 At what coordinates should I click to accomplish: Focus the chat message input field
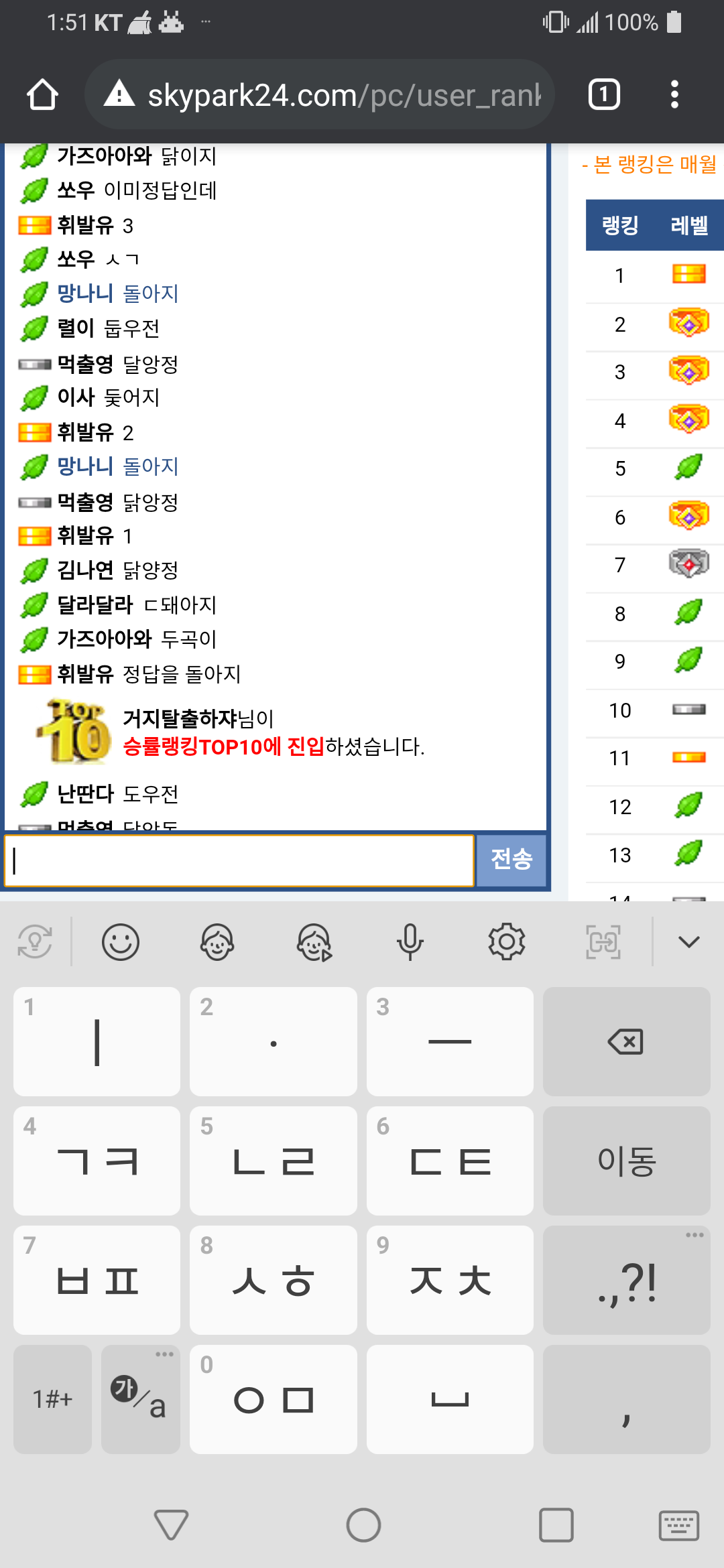click(239, 860)
